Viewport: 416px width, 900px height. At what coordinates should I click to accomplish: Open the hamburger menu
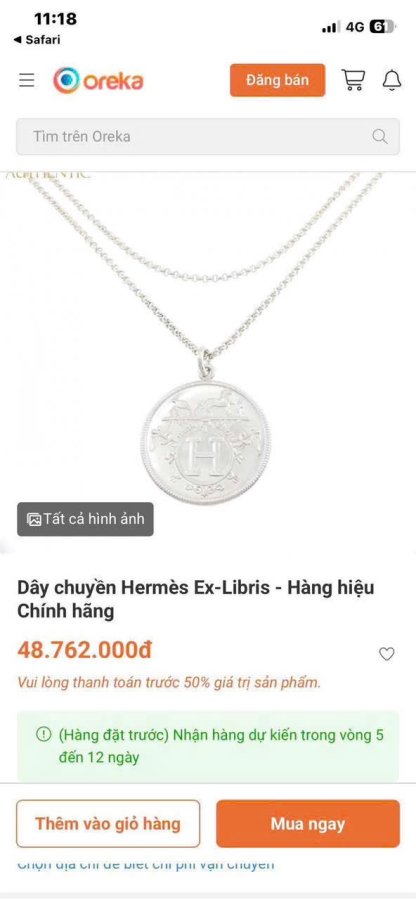click(26, 80)
